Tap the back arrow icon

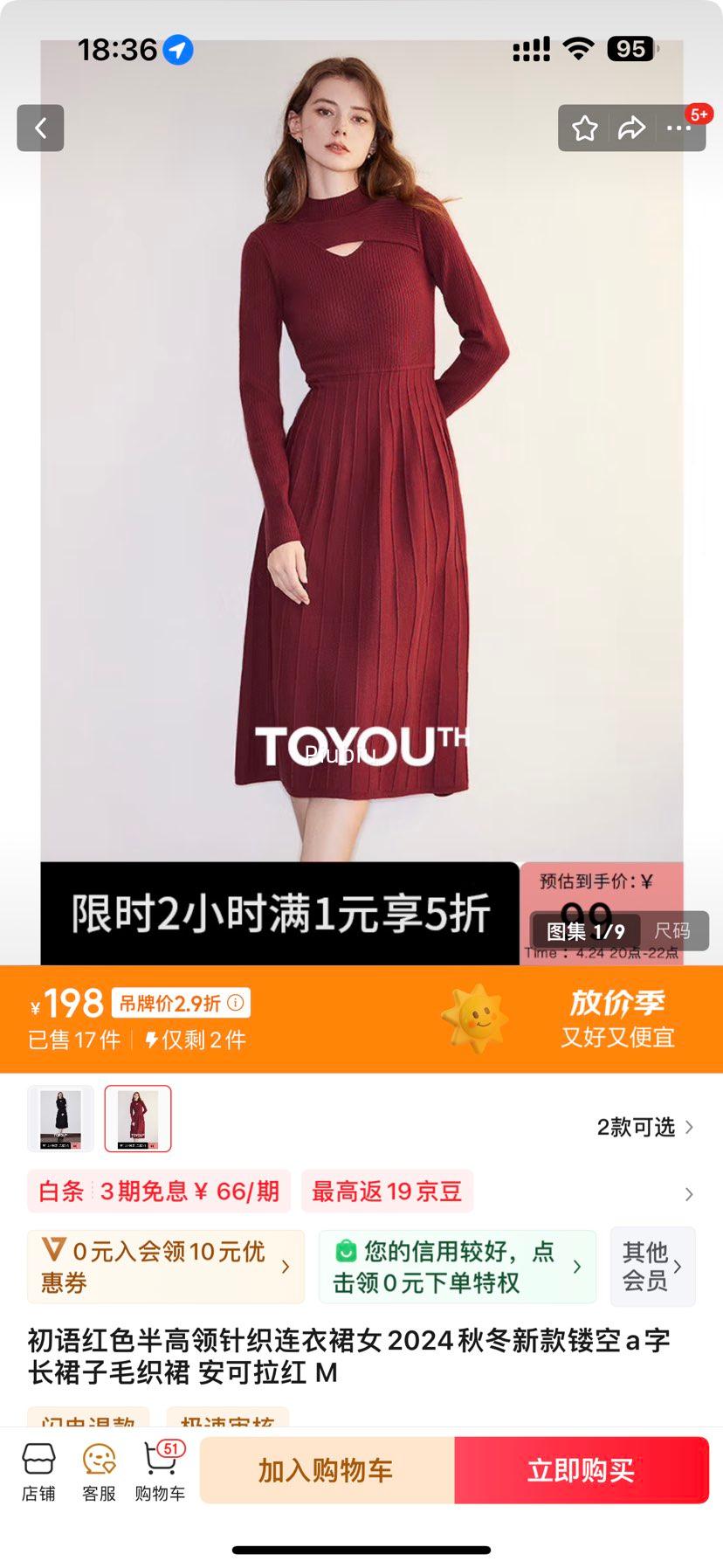pos(40,128)
